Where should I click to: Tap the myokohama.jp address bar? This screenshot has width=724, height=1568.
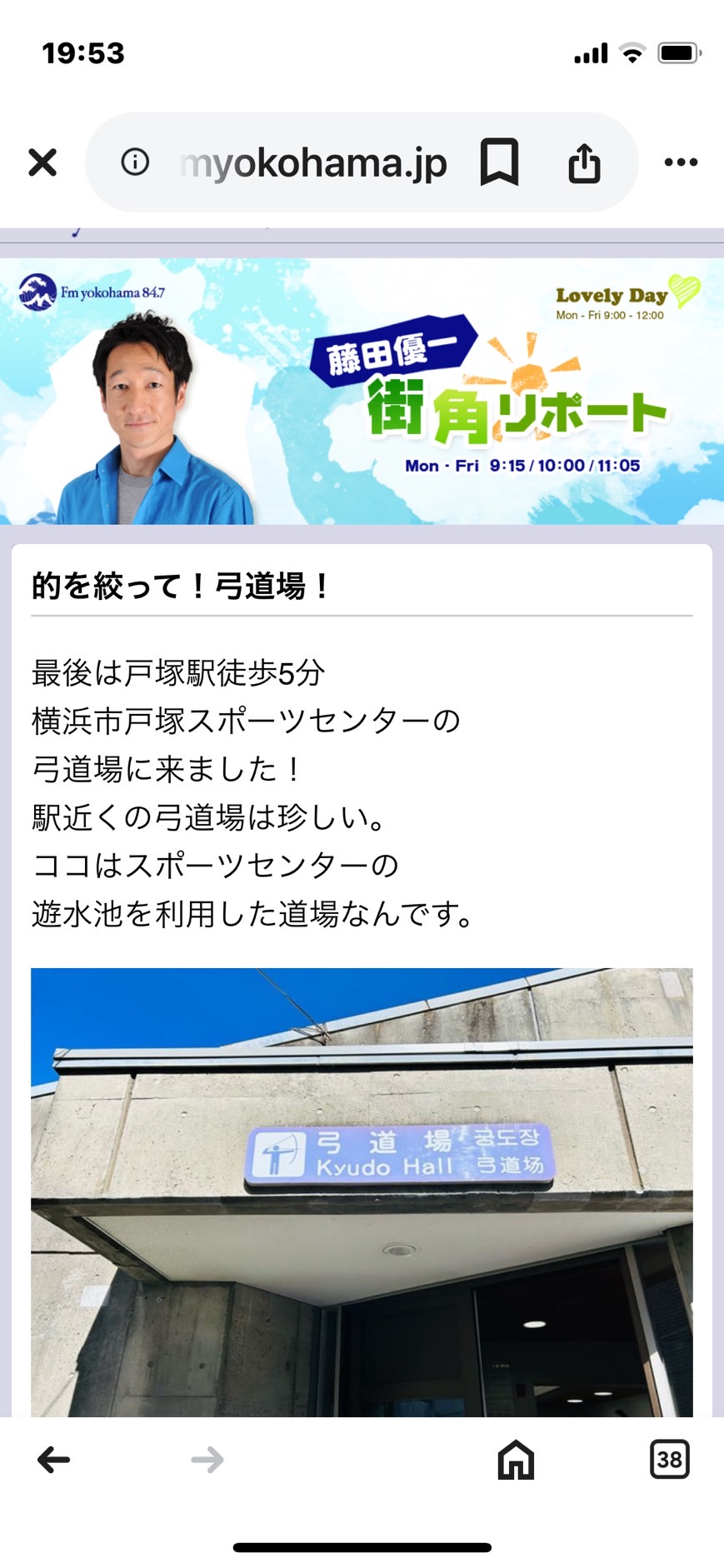click(313, 162)
